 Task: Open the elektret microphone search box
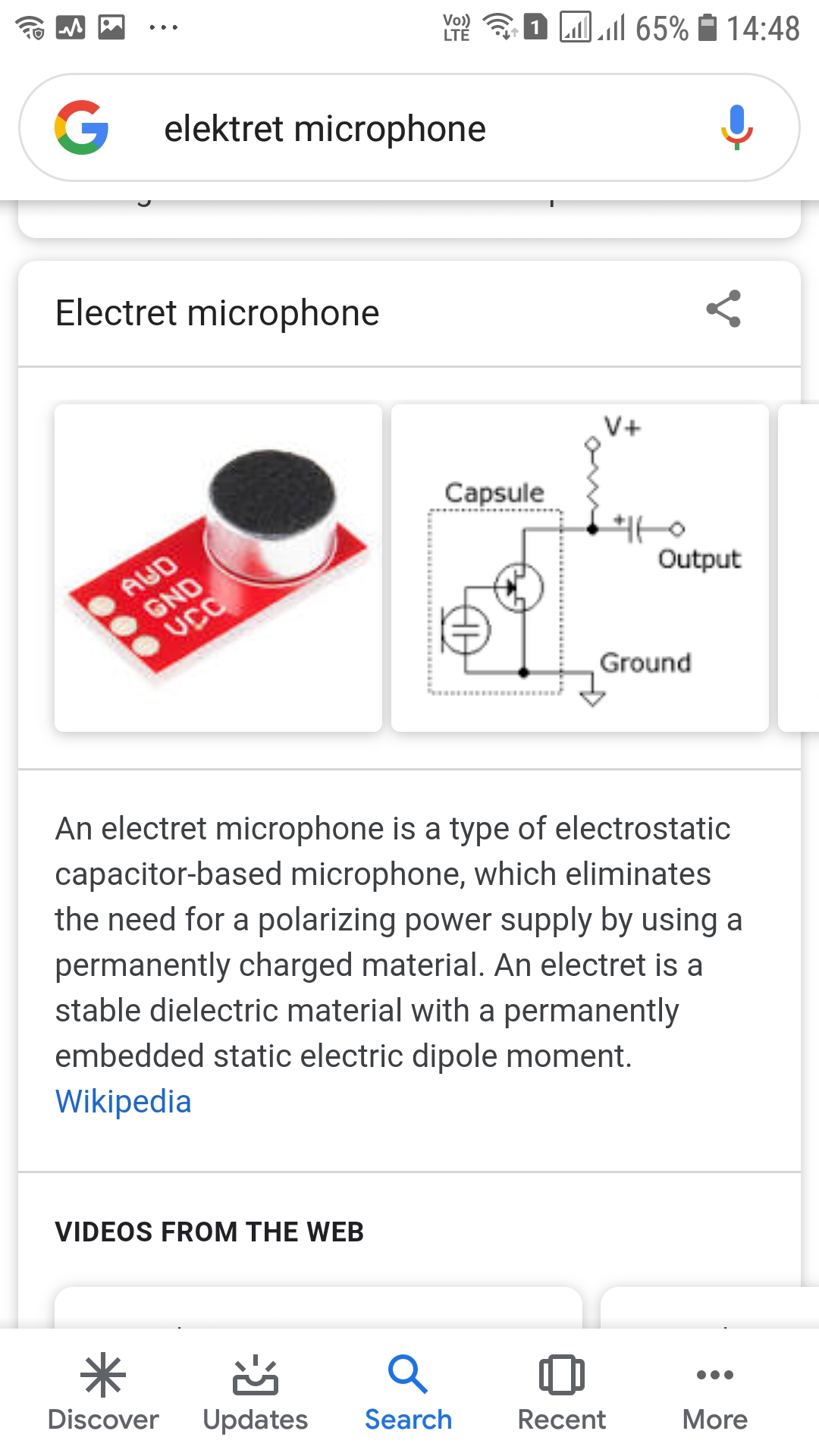(x=409, y=129)
